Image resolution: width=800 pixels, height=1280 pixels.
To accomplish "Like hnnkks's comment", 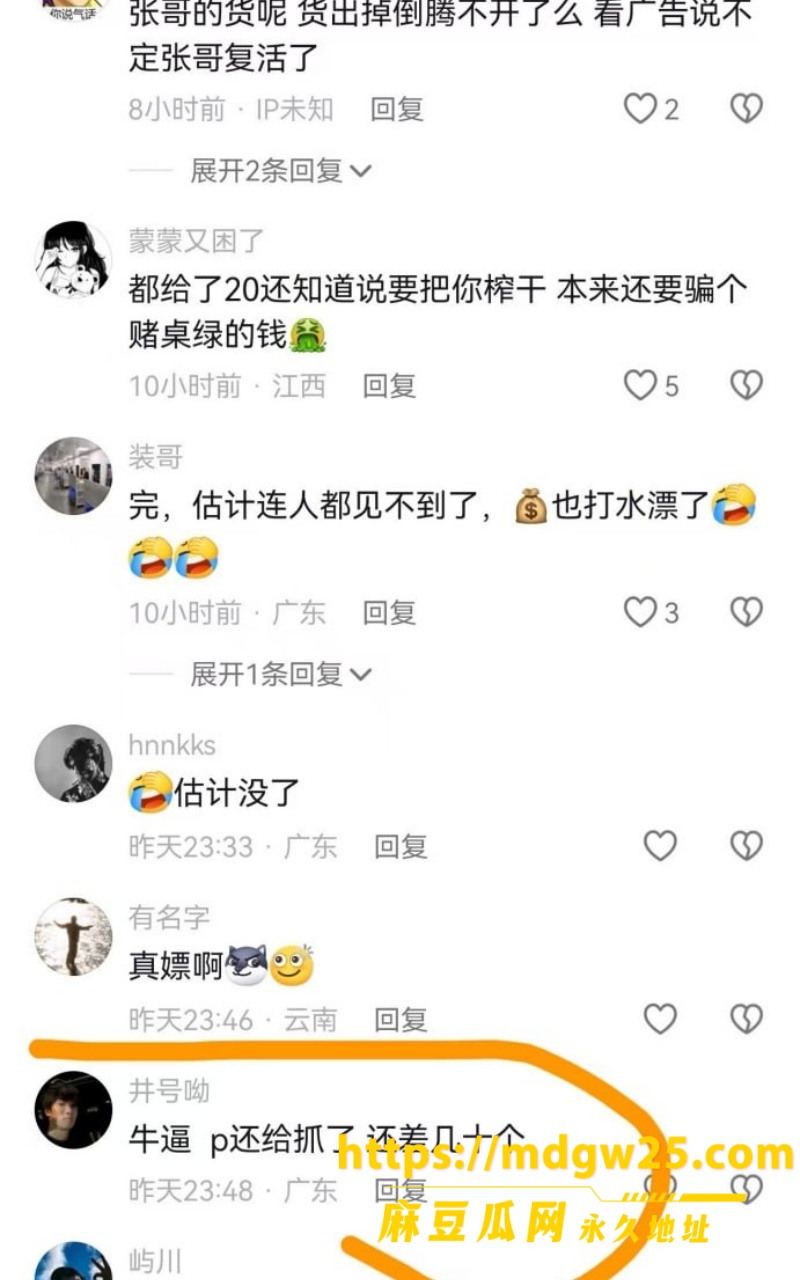I will (660, 846).
